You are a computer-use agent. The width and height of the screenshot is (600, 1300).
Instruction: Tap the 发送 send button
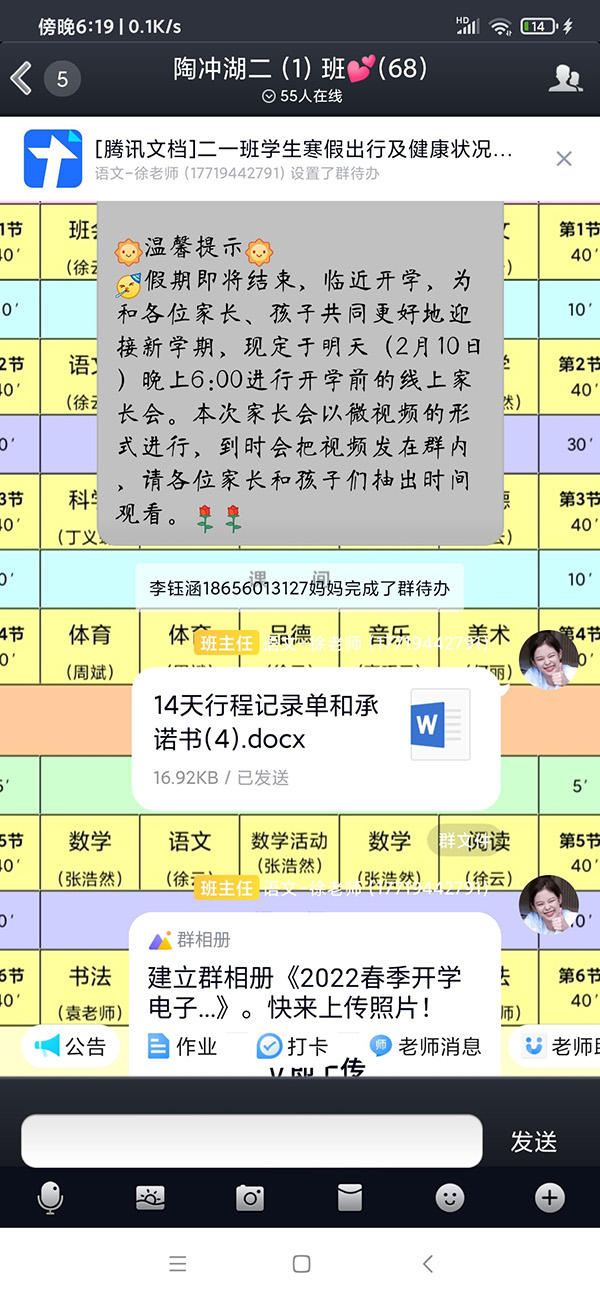(x=534, y=1141)
